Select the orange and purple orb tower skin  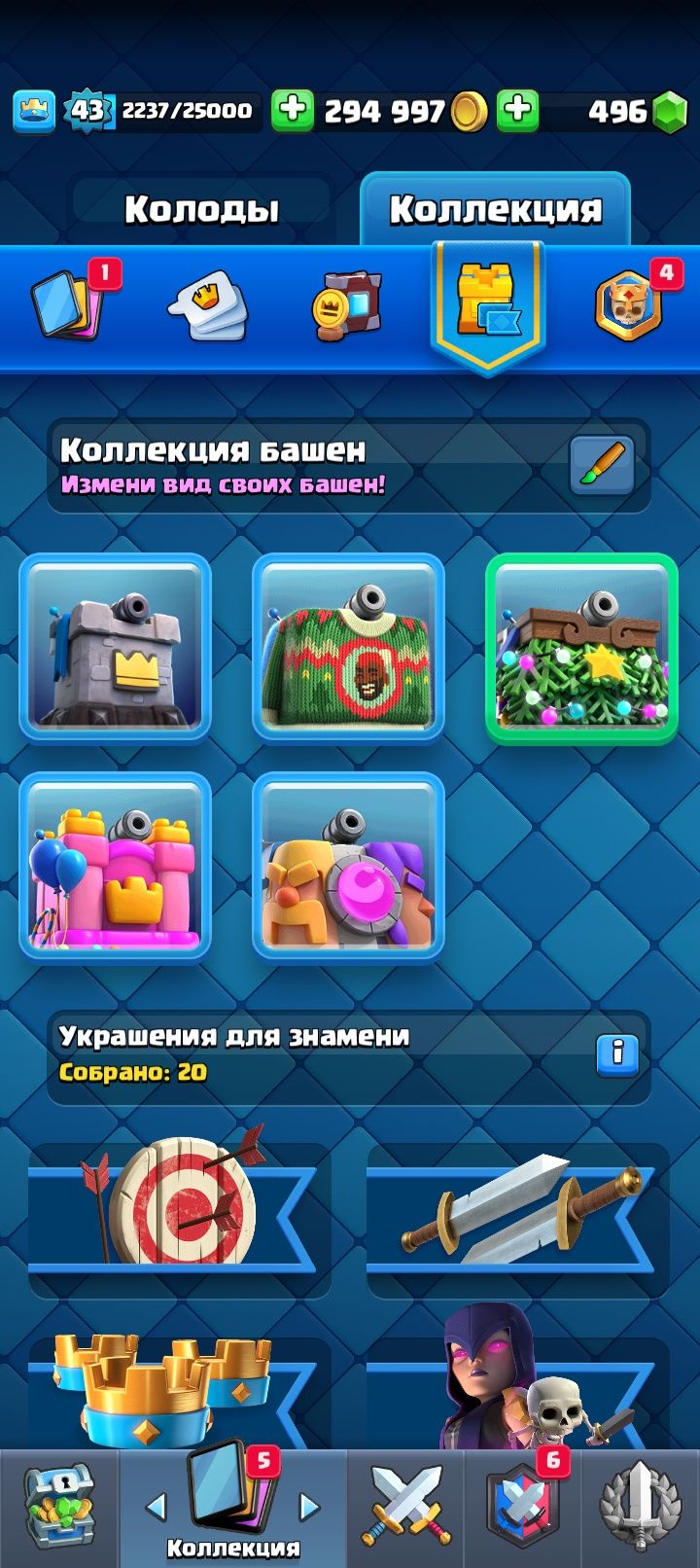[348, 867]
